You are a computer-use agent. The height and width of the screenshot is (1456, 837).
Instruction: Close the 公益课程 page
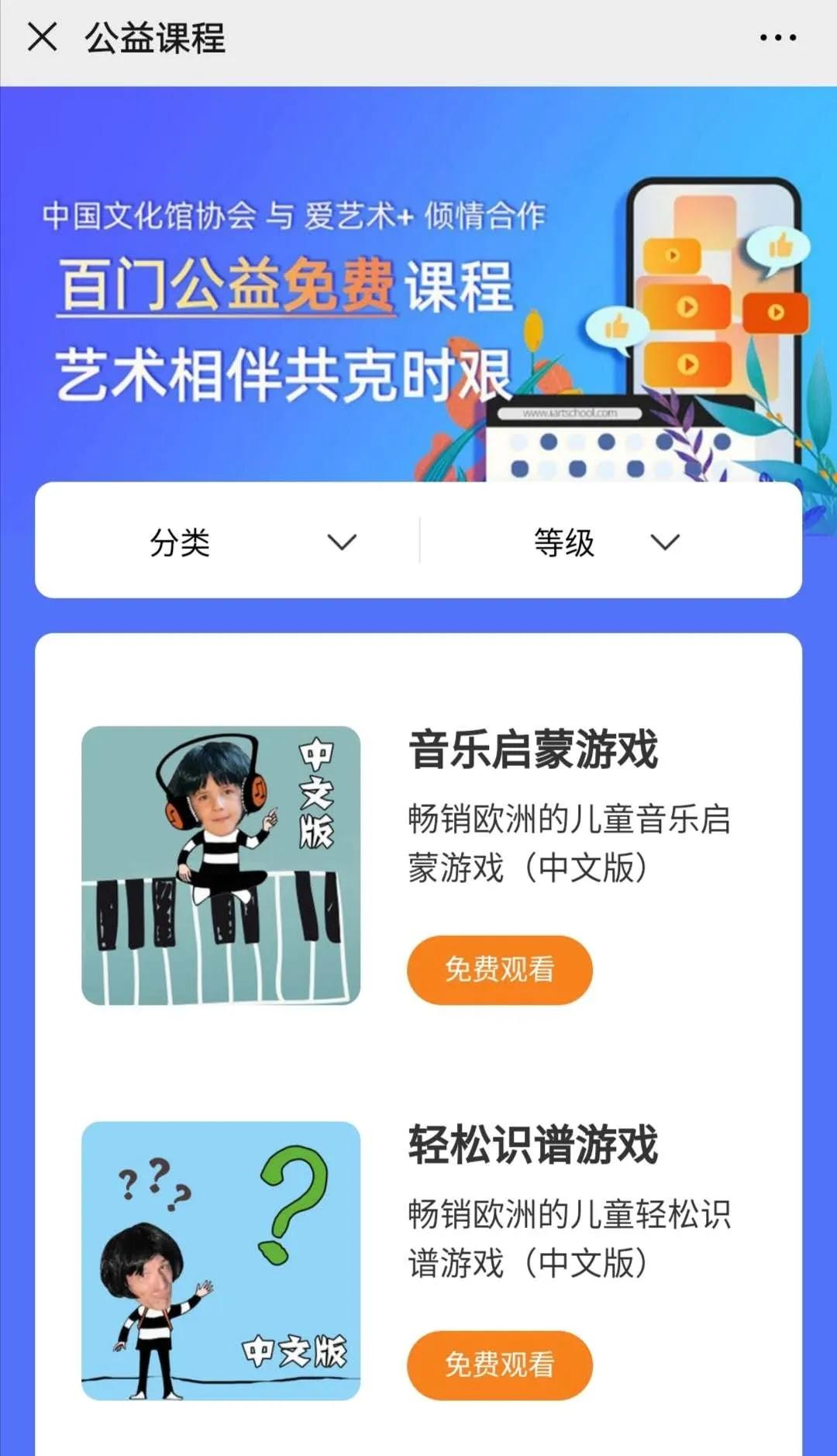[x=42, y=36]
